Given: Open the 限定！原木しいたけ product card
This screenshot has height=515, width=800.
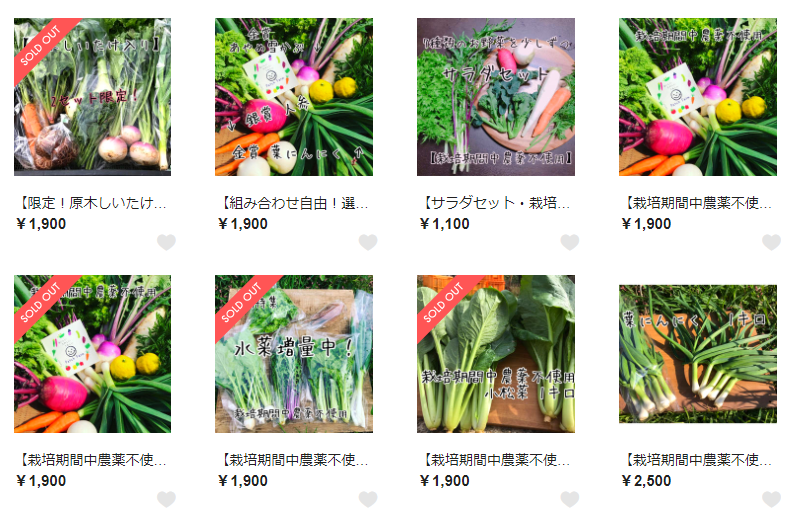Looking at the screenshot, I should (x=92, y=97).
